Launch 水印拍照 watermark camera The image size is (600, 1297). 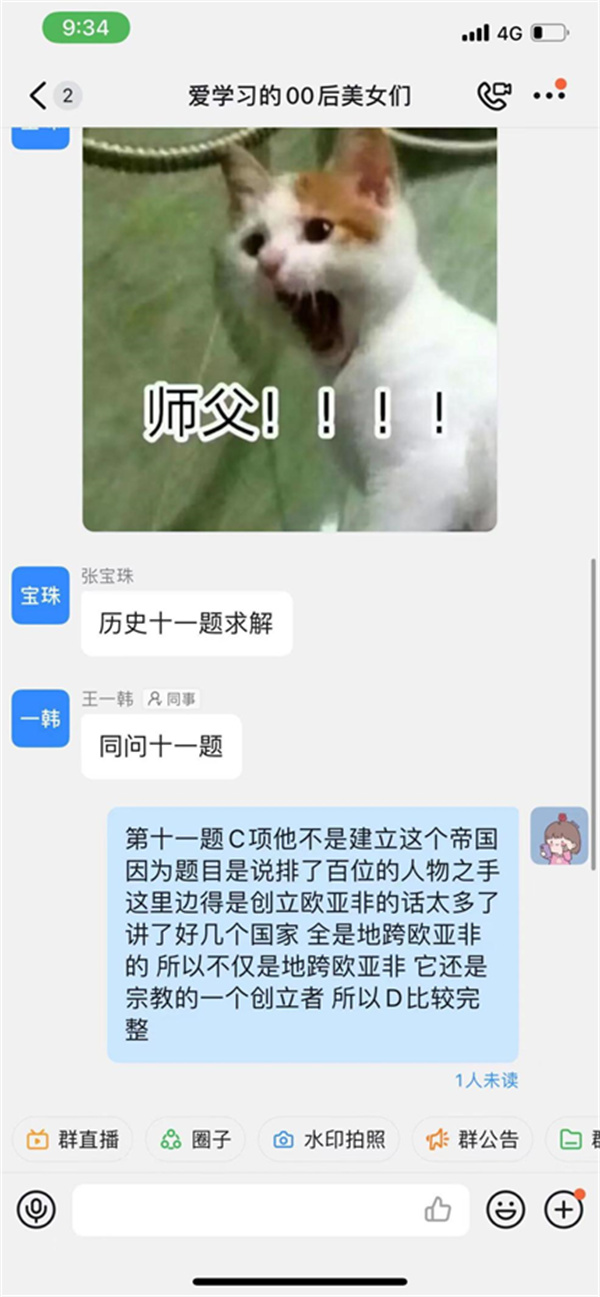click(329, 1139)
